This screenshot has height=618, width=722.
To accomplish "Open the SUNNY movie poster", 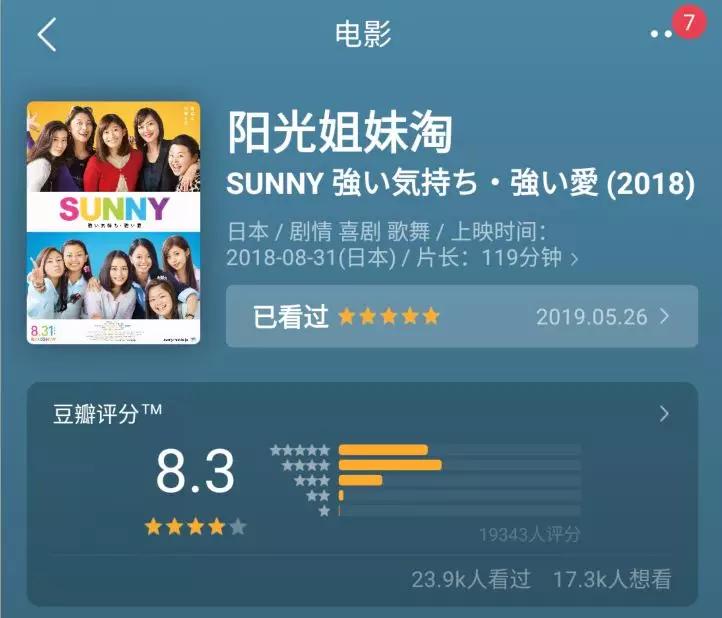I will (113, 222).
